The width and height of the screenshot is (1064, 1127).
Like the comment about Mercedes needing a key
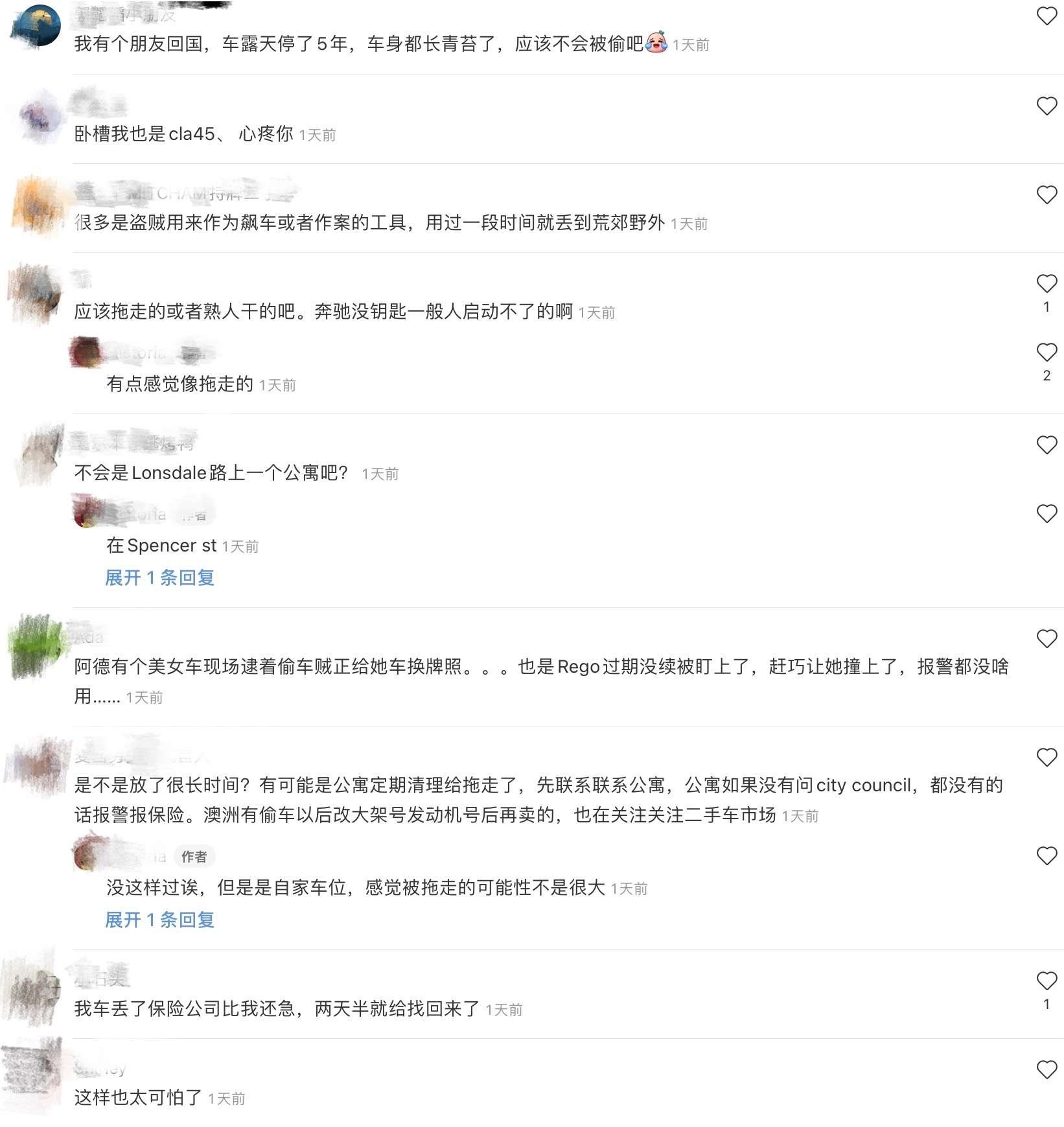point(1047,283)
